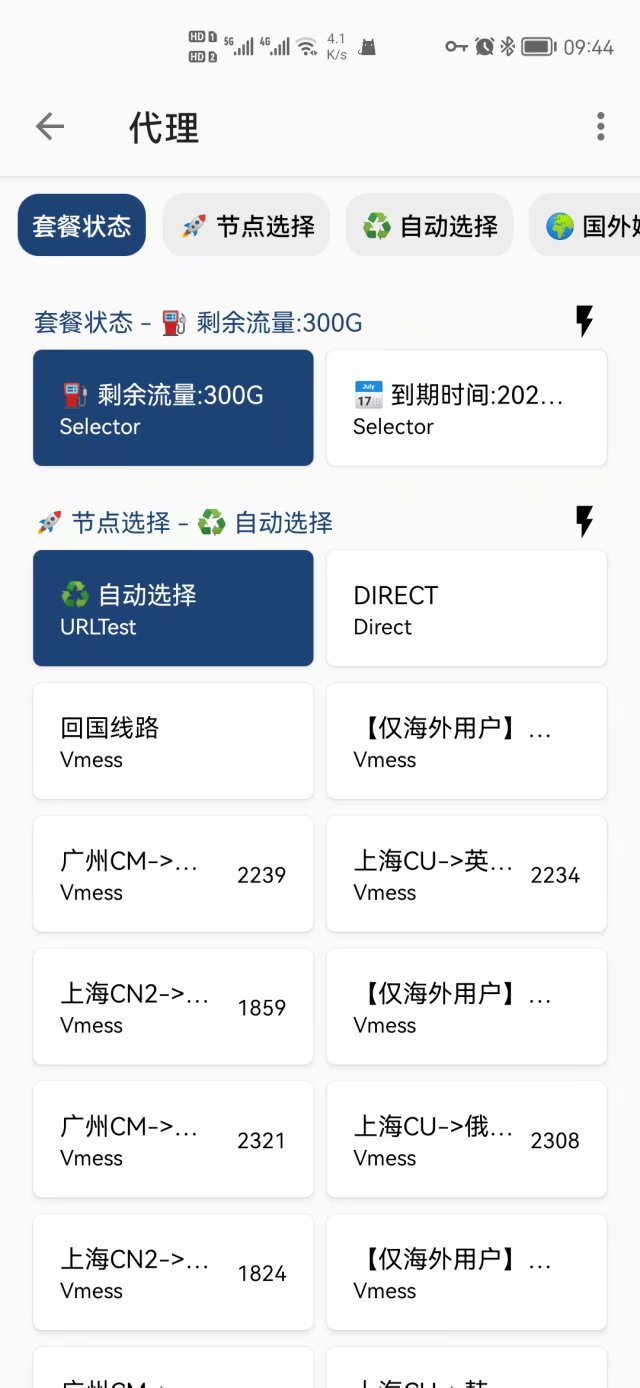Screen dimensions: 640x1388
Task: Pick the 广州CM node with delay 2239
Action: tap(173, 874)
